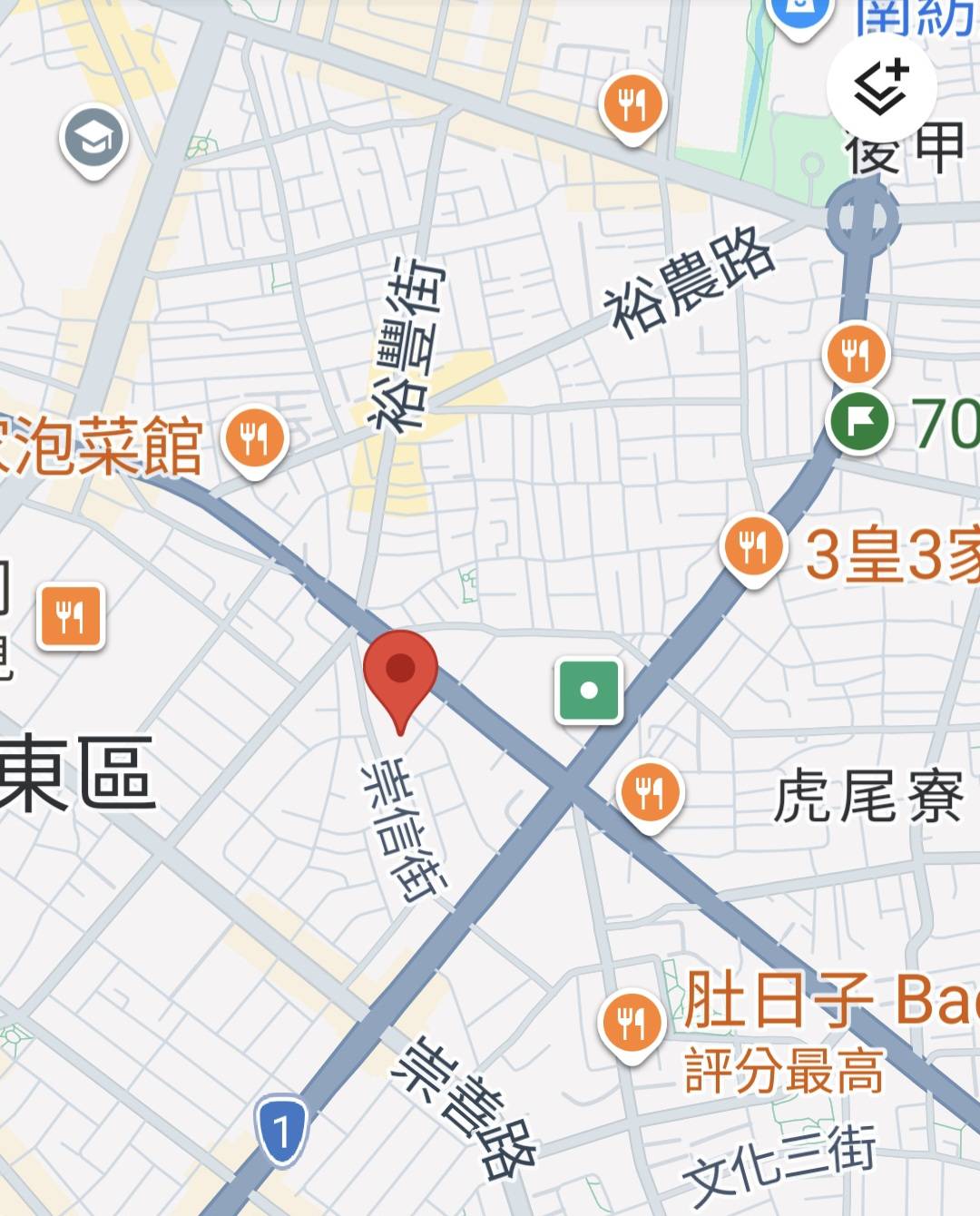
Task: Tap restaurant marker beside 虎尾寮
Action: click(650, 791)
